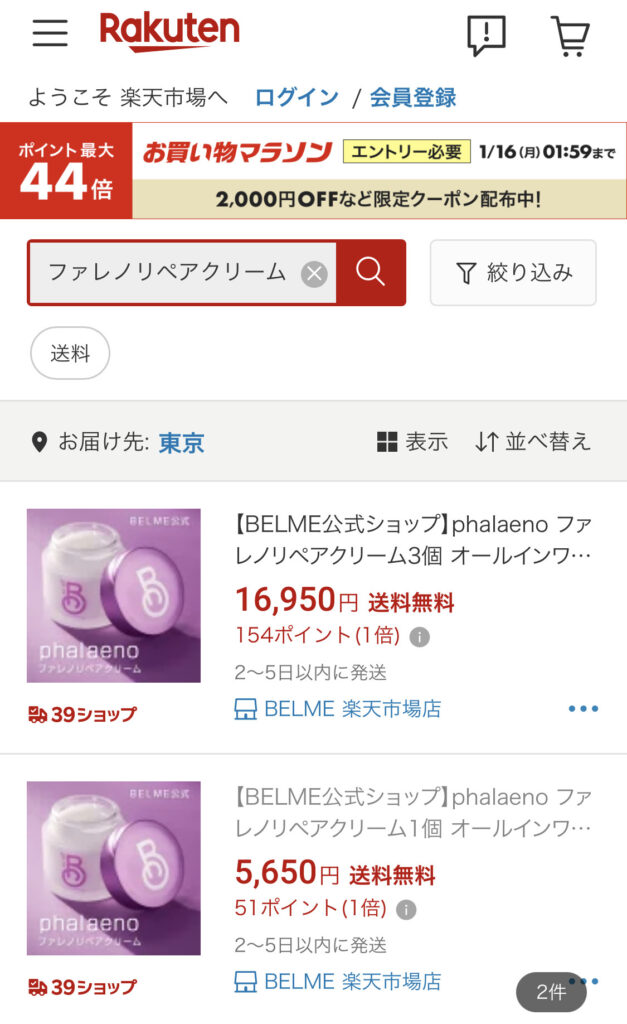The image size is (627, 1024).
Task: Open more options for the 16,950円 item
Action: click(582, 709)
